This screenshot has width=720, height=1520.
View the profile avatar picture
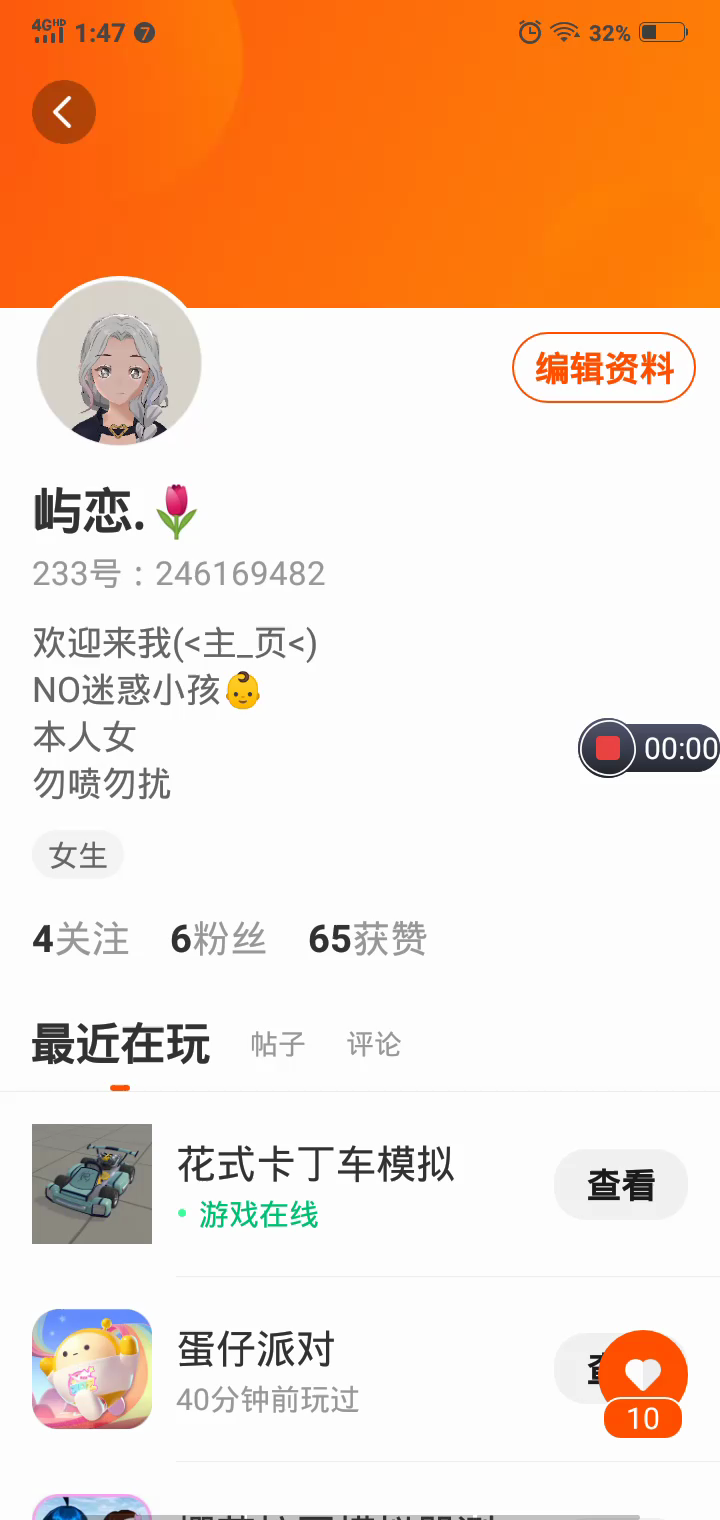point(119,362)
